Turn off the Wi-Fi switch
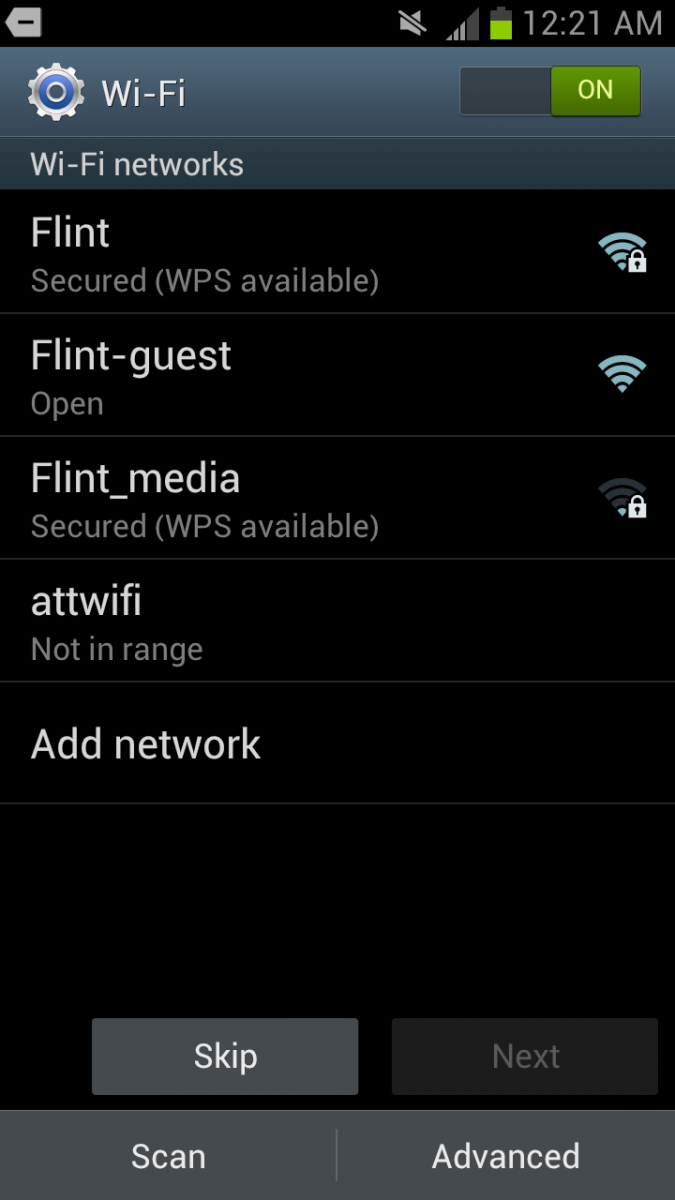Viewport: 675px width, 1200px height. 550,92
